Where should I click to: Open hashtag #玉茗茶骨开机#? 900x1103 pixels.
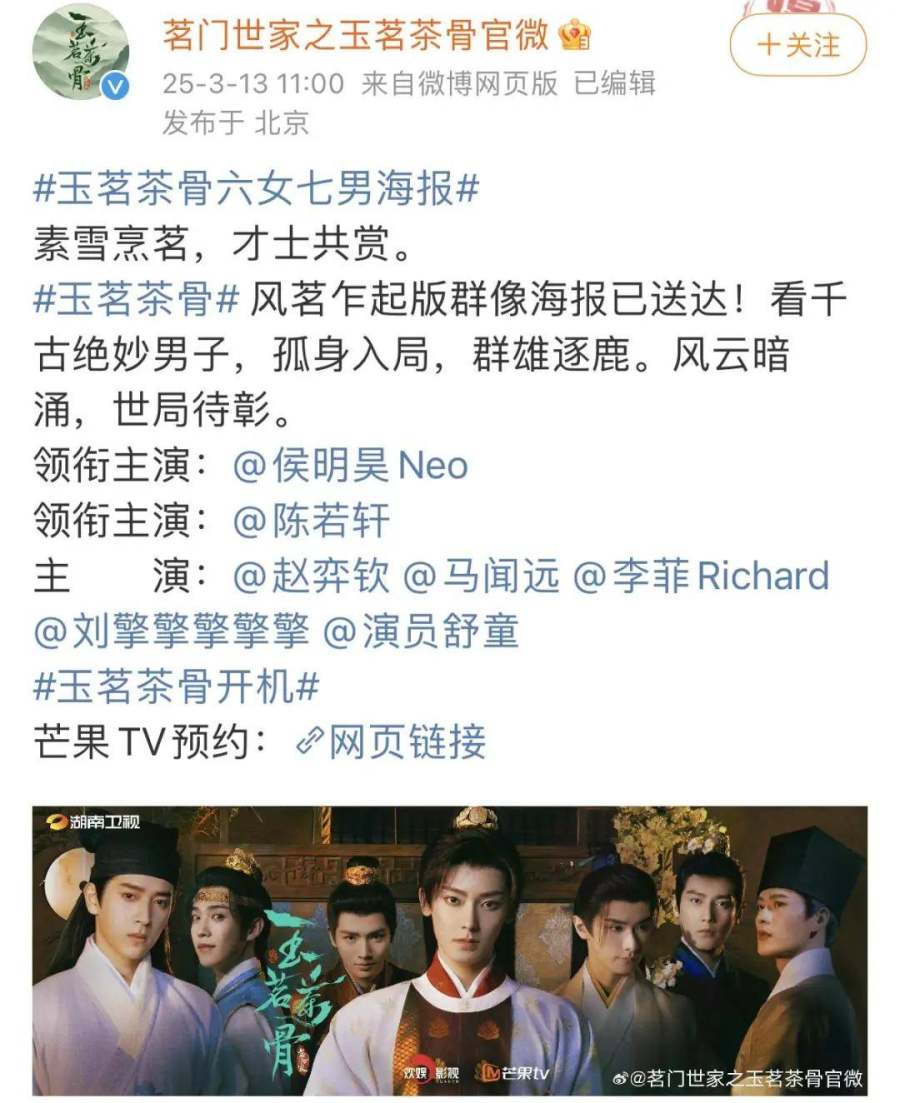tap(177, 686)
